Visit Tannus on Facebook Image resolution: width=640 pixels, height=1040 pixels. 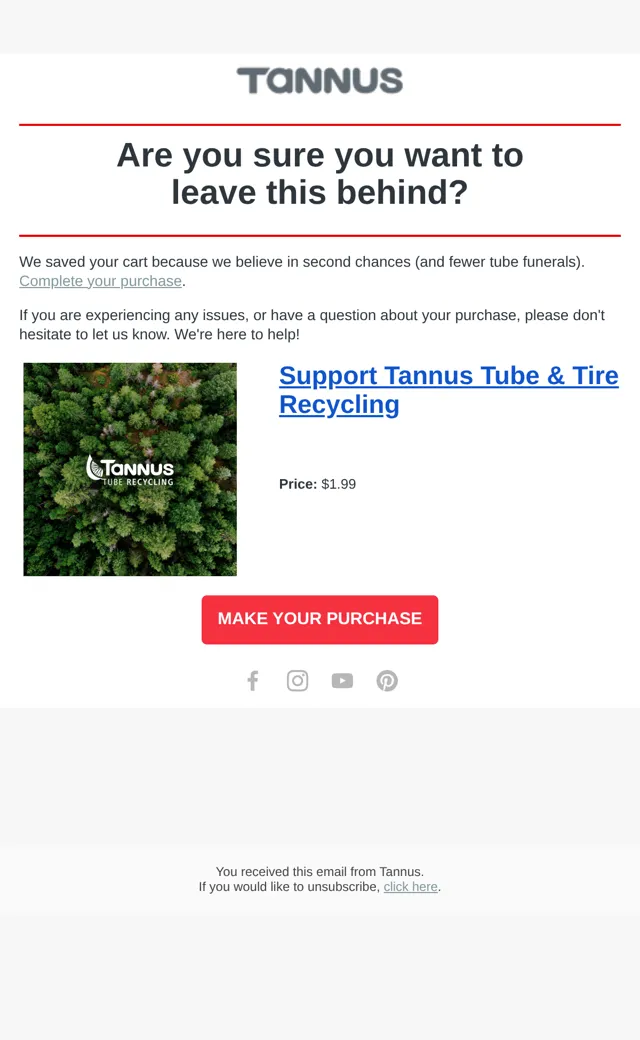click(x=253, y=681)
